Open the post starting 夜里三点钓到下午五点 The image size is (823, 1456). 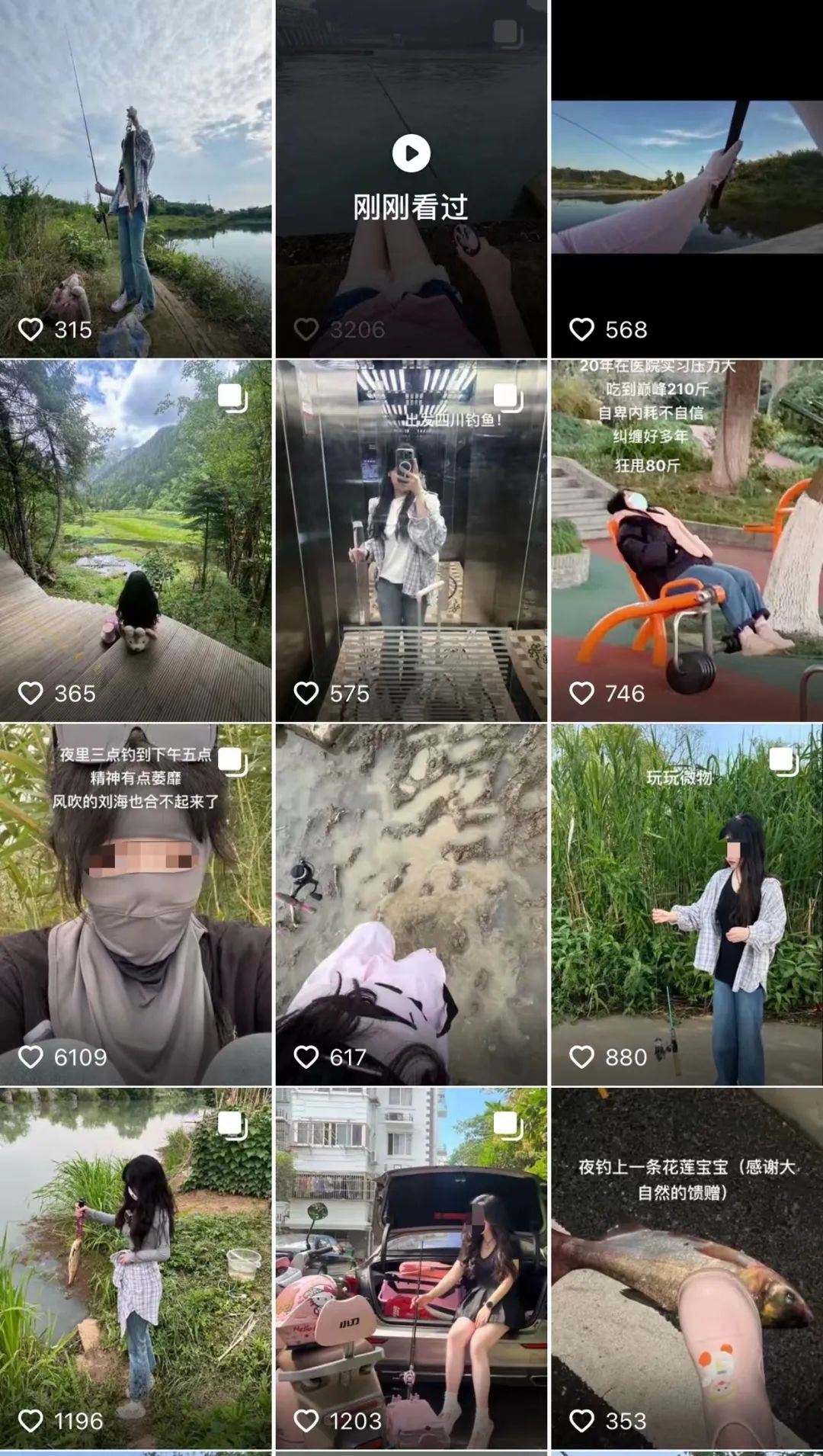[136, 905]
